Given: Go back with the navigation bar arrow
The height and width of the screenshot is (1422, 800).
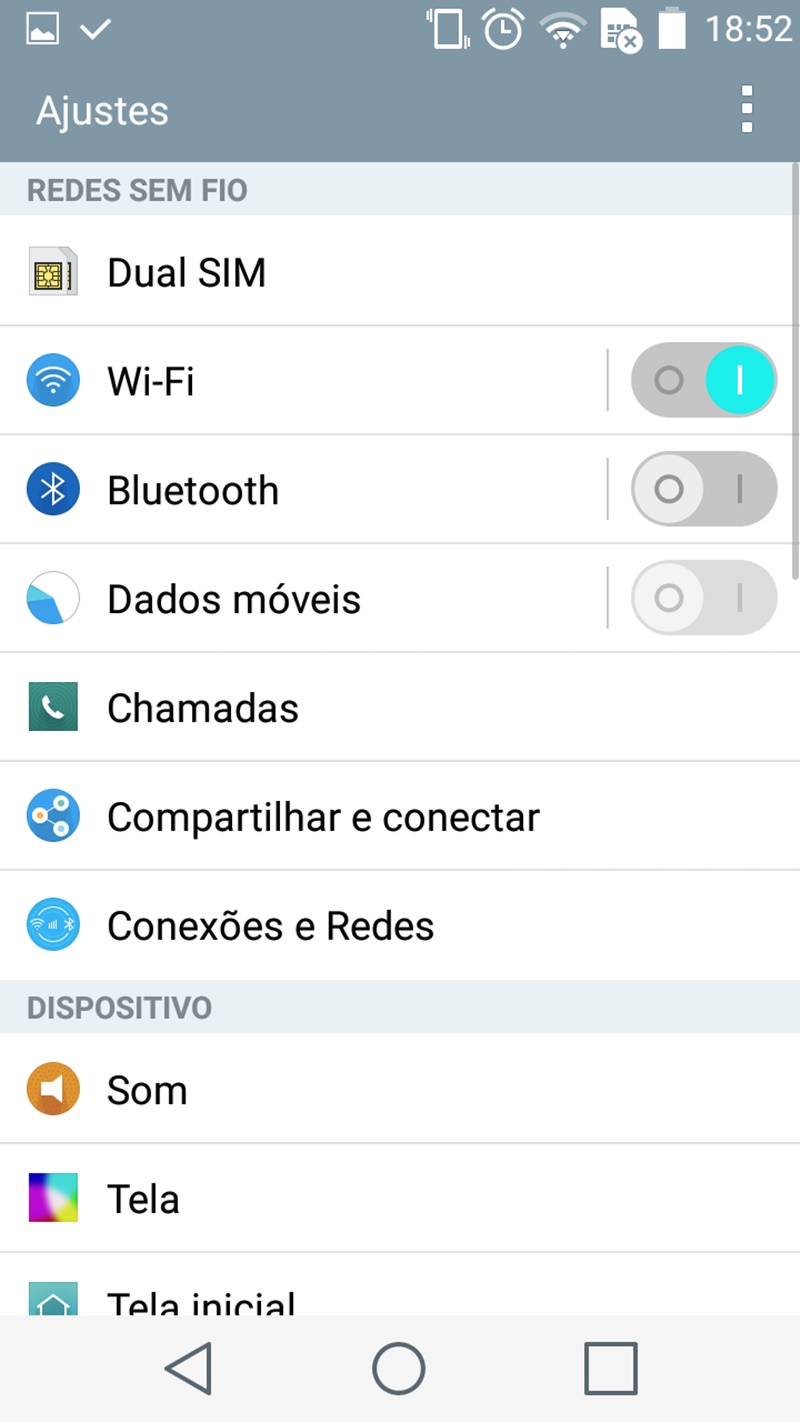Looking at the screenshot, I should [188, 1368].
